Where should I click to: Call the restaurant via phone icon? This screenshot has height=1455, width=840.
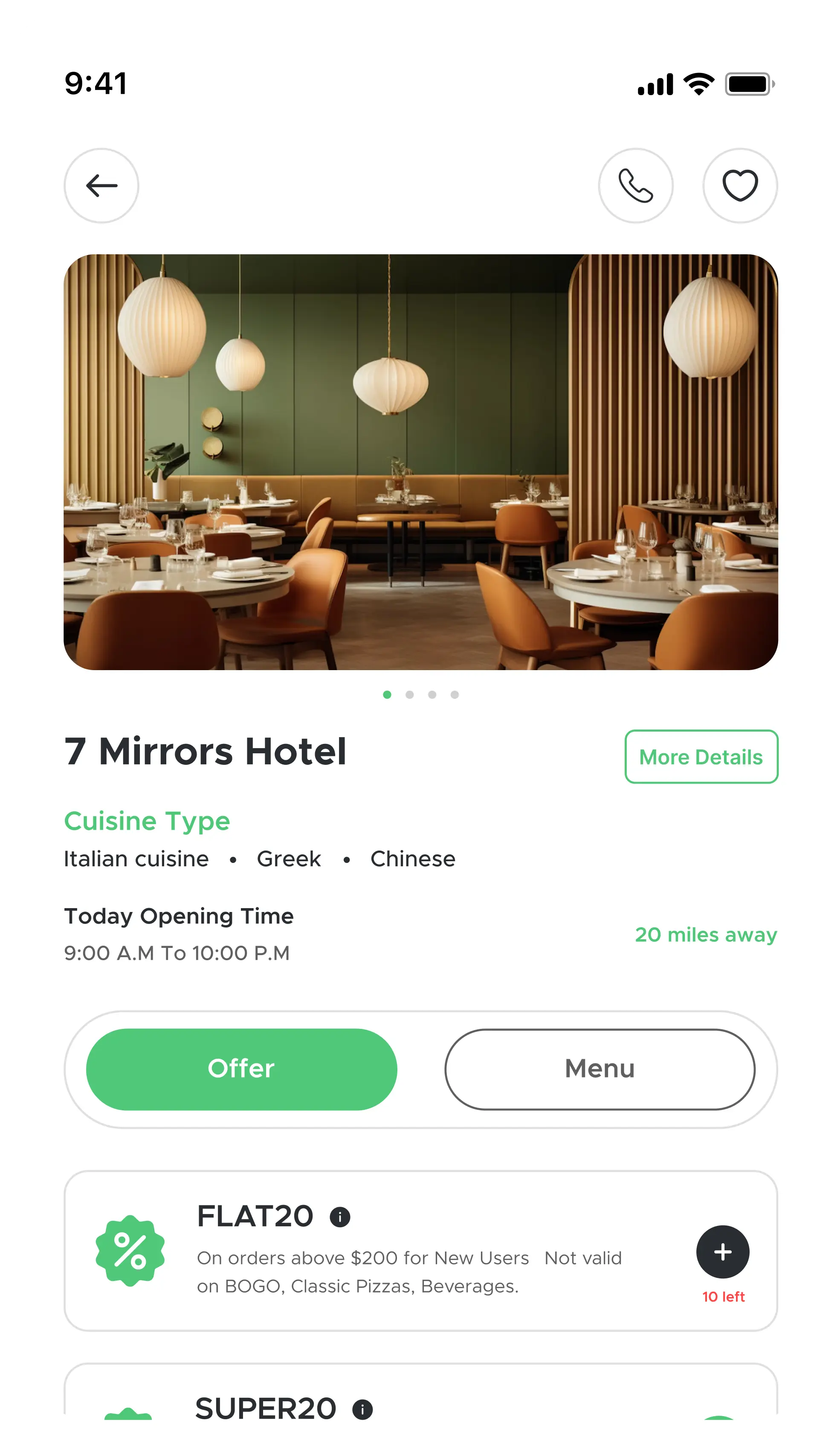(635, 185)
